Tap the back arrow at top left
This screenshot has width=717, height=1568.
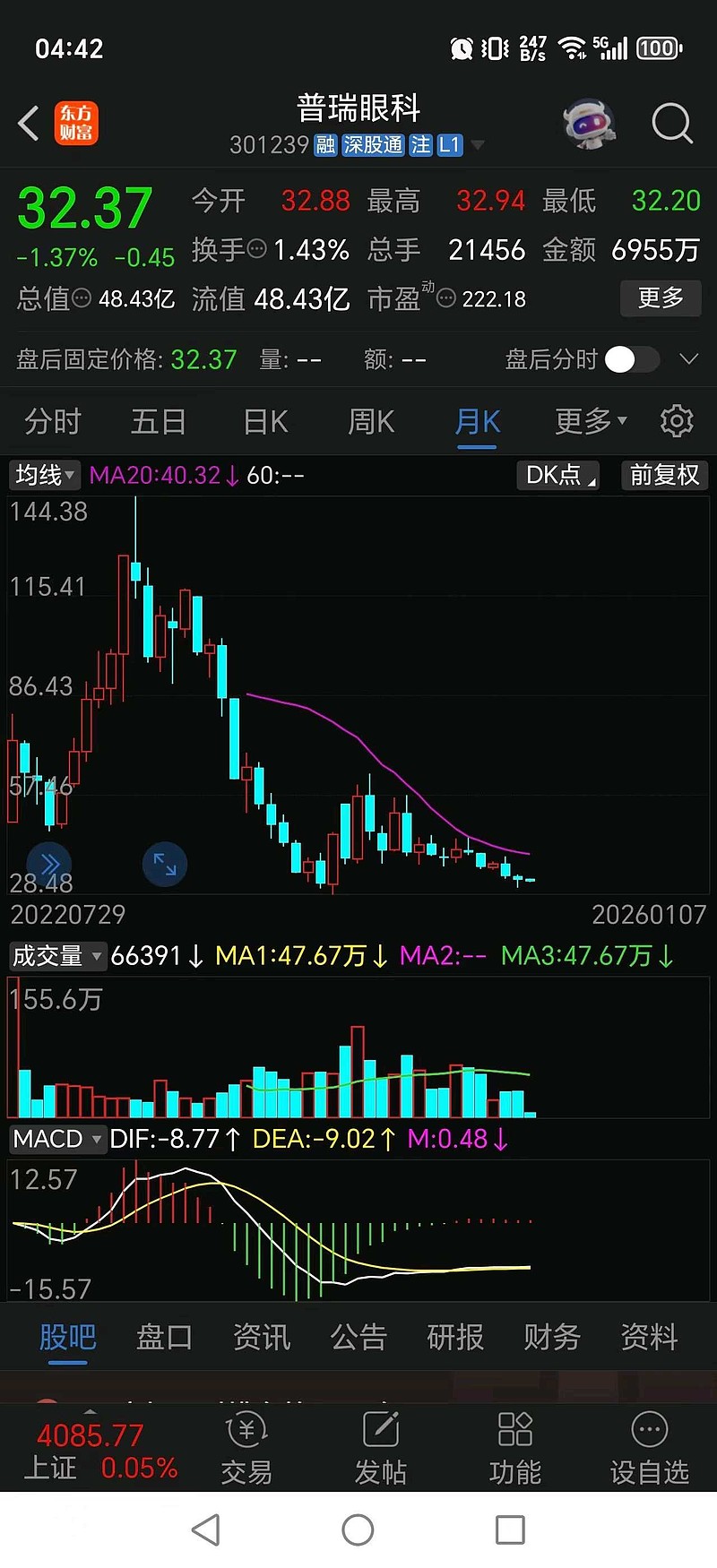point(28,124)
